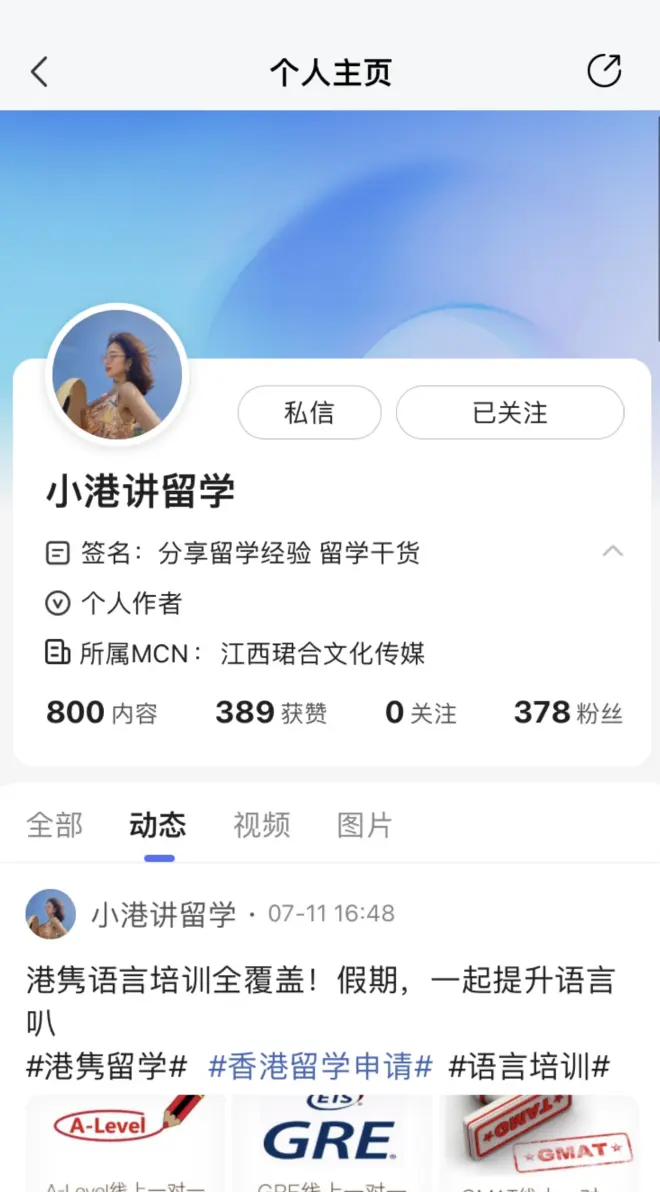The width and height of the screenshot is (660, 1192).
Task: Open the GRE image in the post
Action: (331, 1142)
